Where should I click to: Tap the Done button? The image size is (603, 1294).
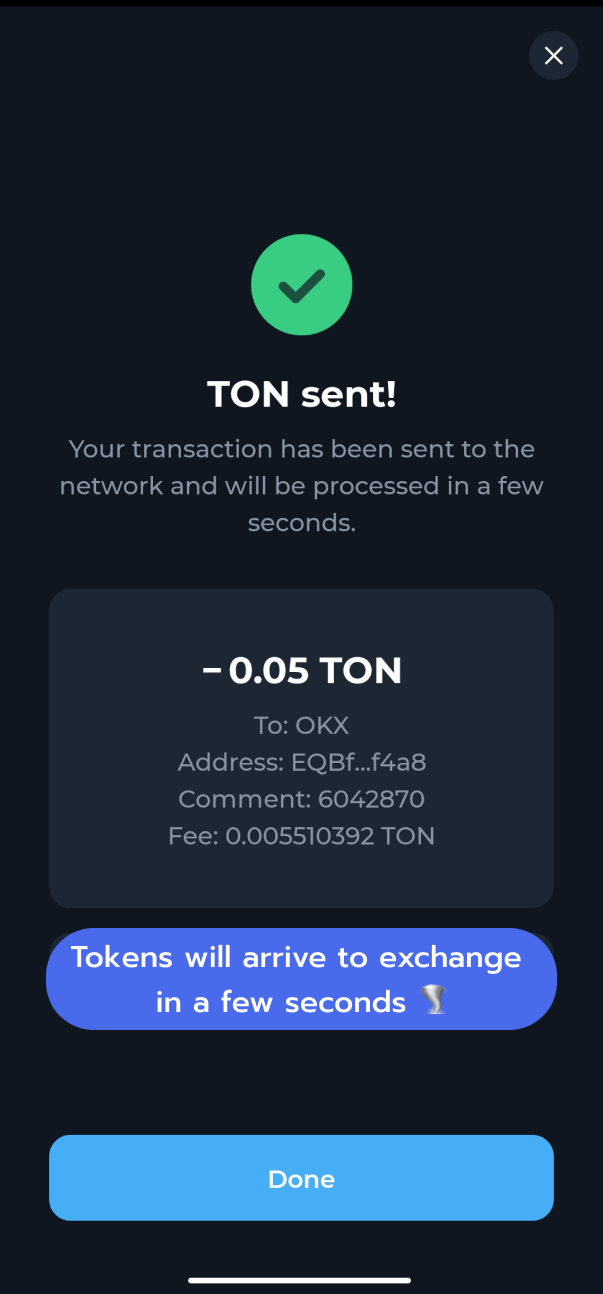[301, 1178]
